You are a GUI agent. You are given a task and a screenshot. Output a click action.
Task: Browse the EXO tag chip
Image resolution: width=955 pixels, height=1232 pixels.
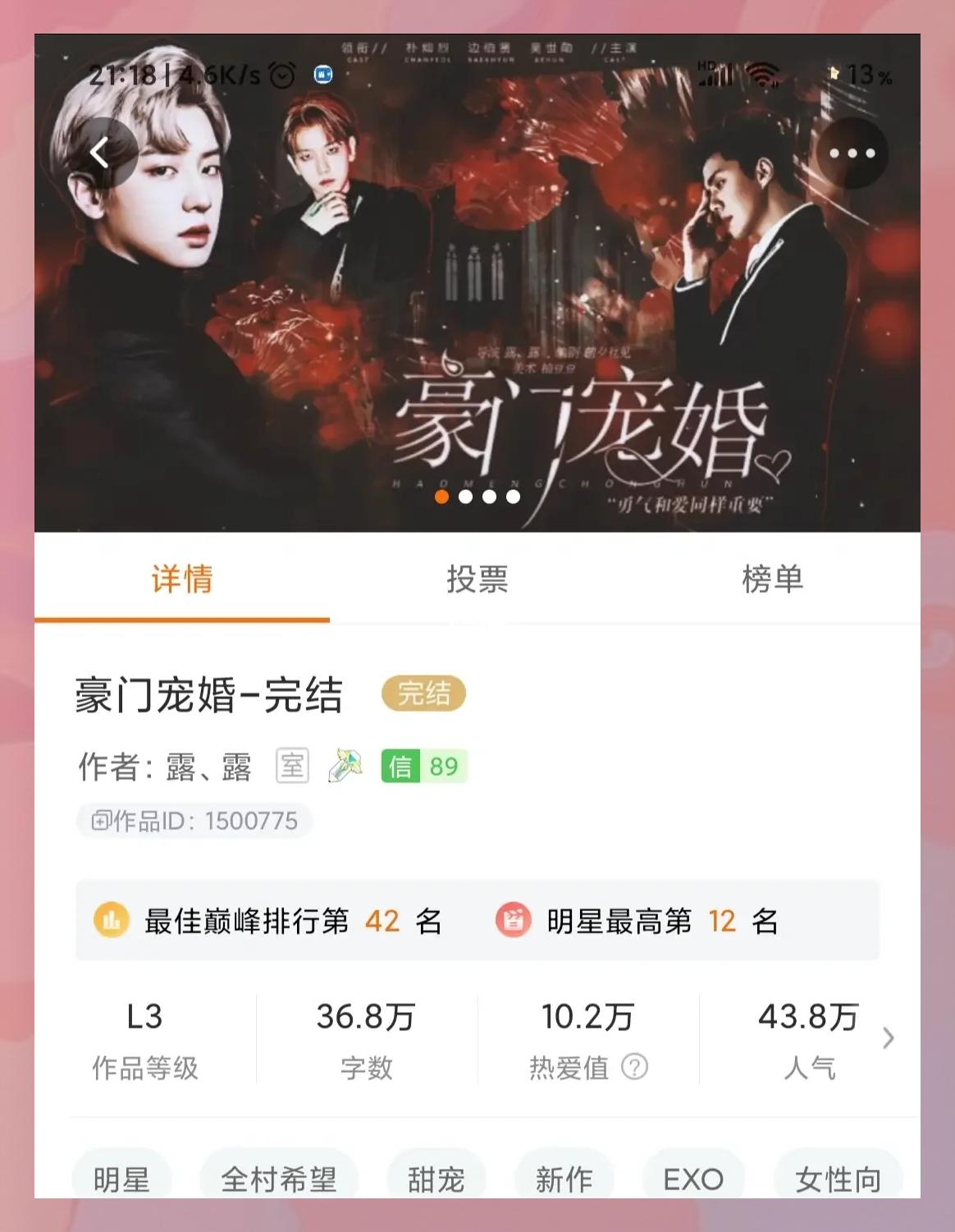692,1179
